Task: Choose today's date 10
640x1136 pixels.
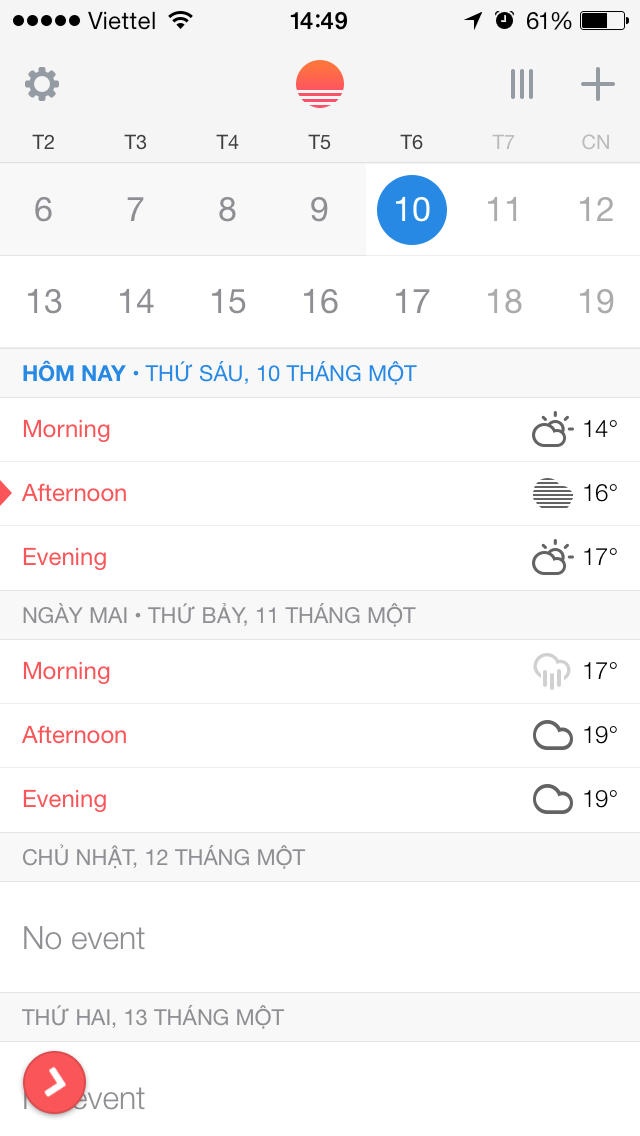Action: 412,209
